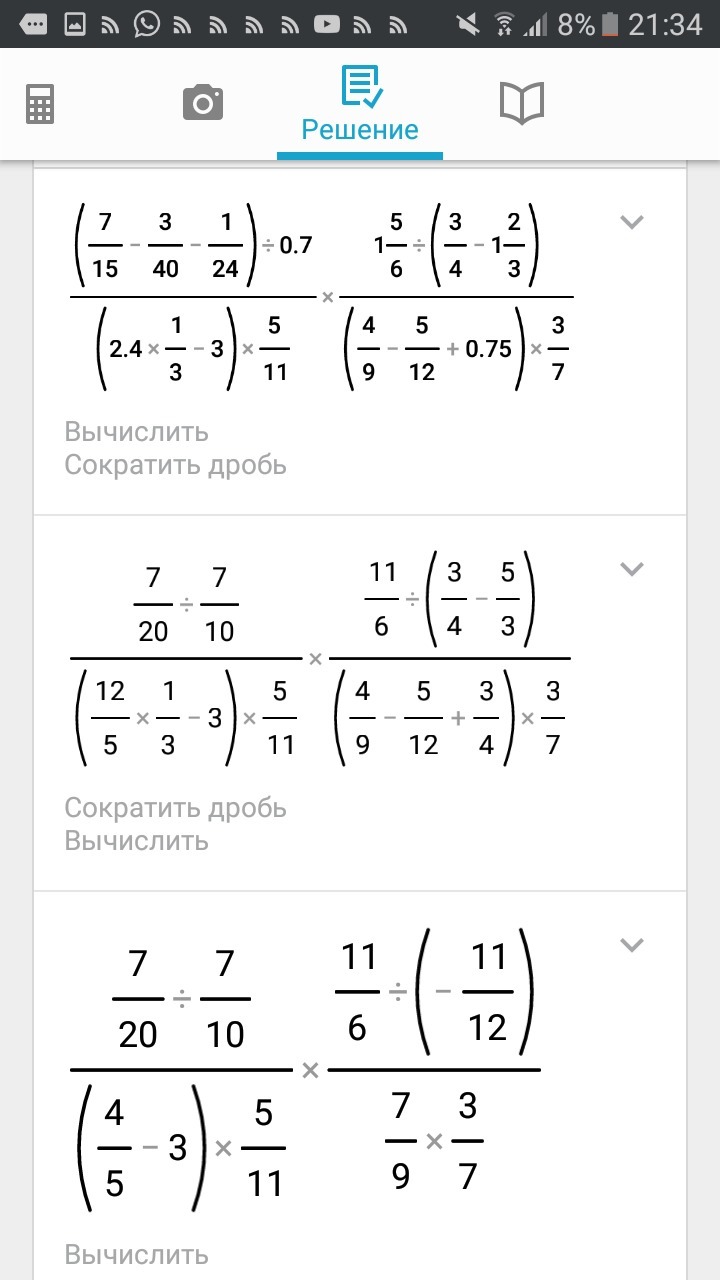The width and height of the screenshot is (720, 1280).
Task: Expand the third step with 4/5 − 3
Action: click(x=632, y=944)
